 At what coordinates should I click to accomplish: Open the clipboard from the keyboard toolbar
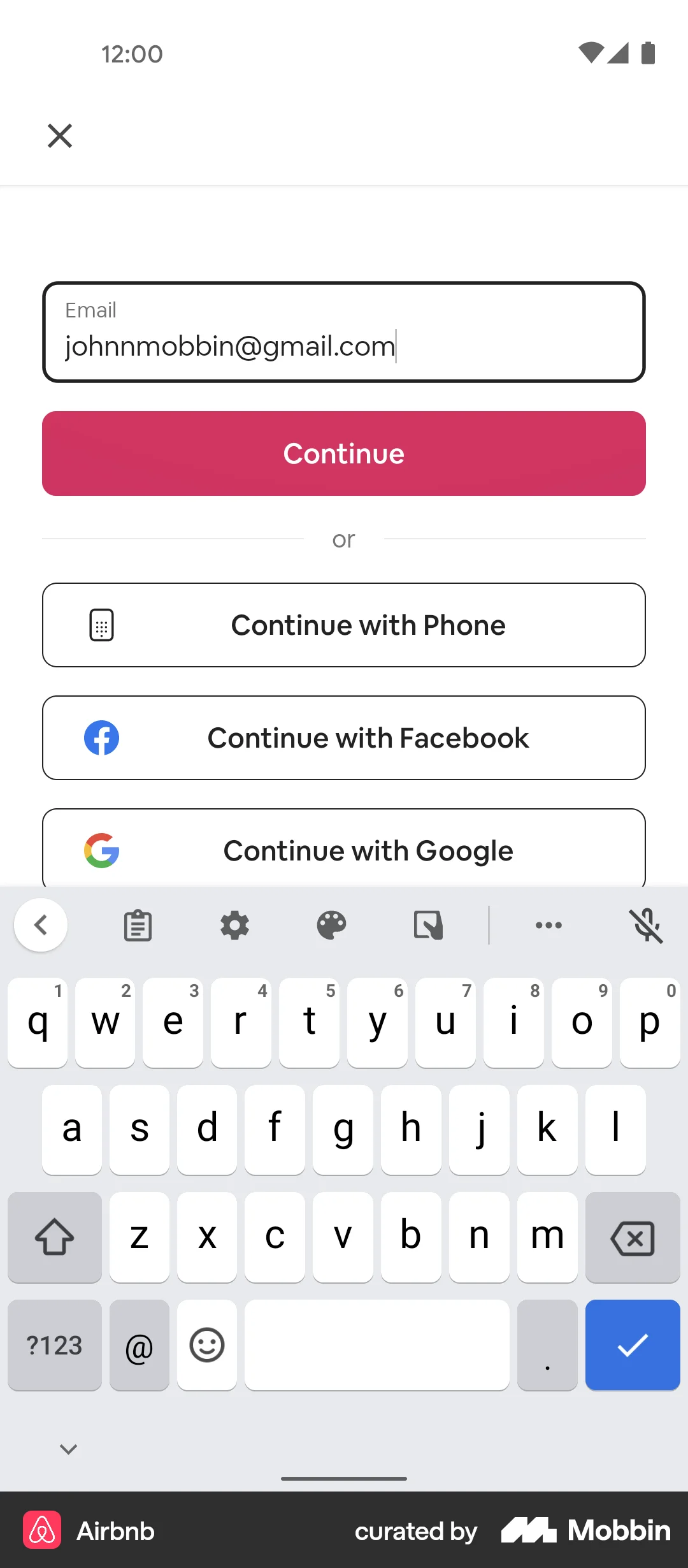[x=137, y=926]
